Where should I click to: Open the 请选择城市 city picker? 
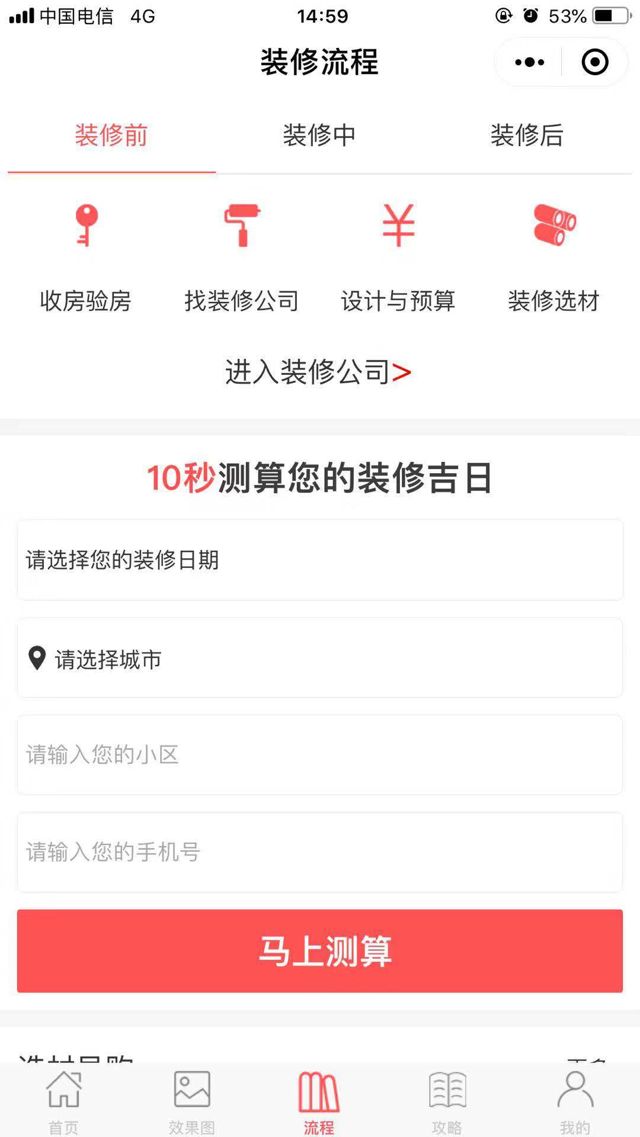320,658
